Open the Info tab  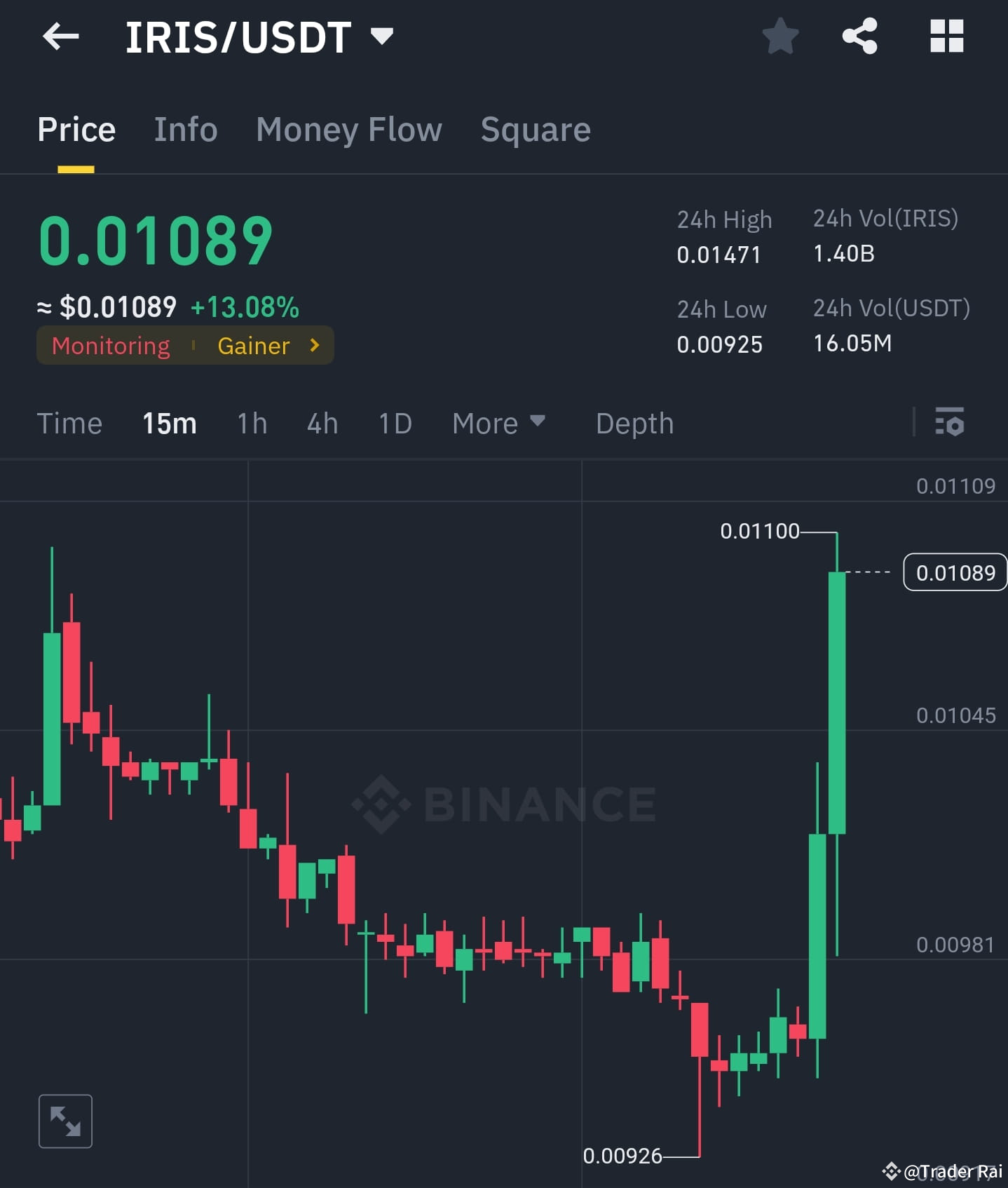click(185, 129)
